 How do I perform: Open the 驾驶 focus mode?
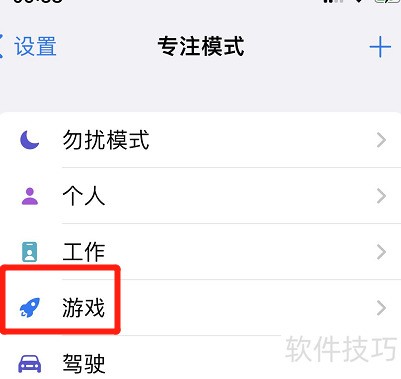(x=200, y=360)
